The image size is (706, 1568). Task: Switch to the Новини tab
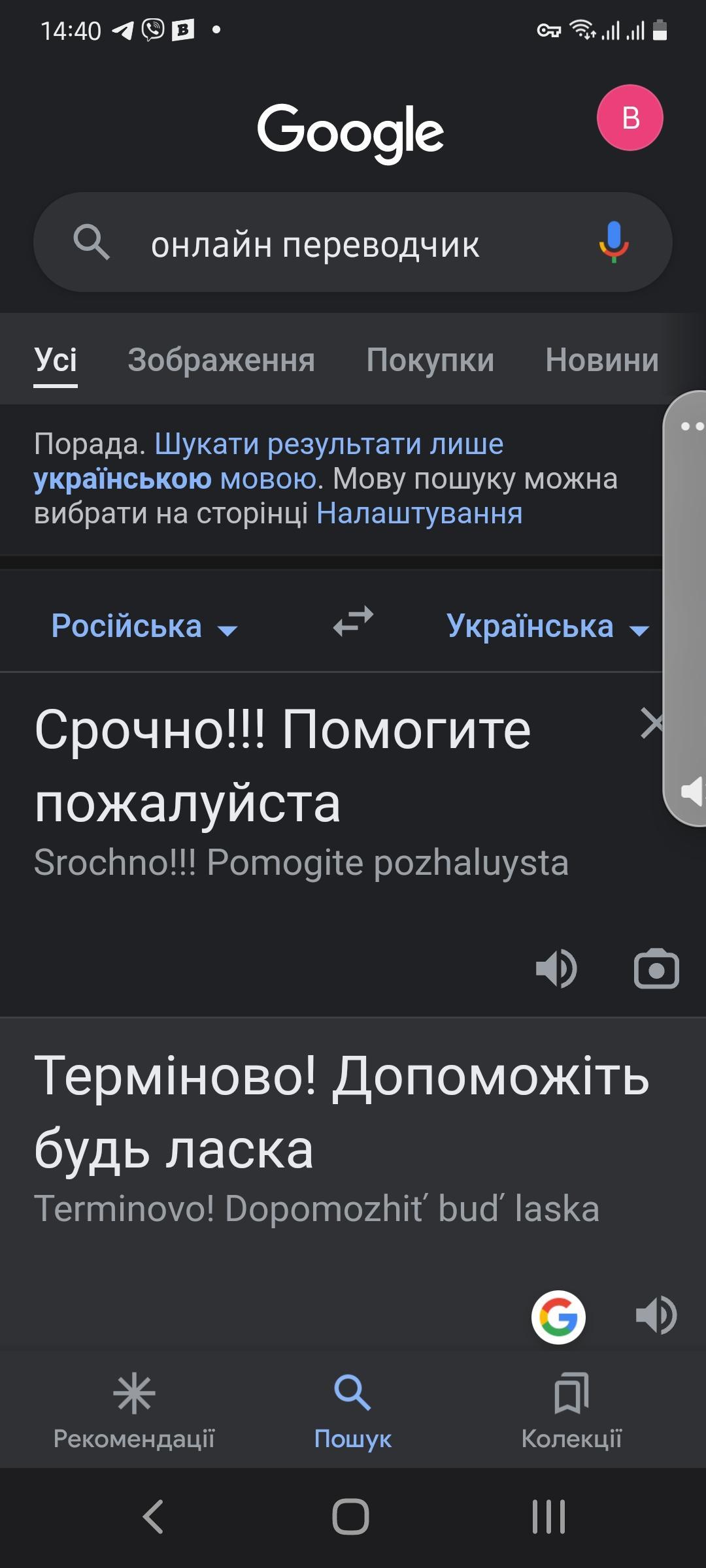602,360
